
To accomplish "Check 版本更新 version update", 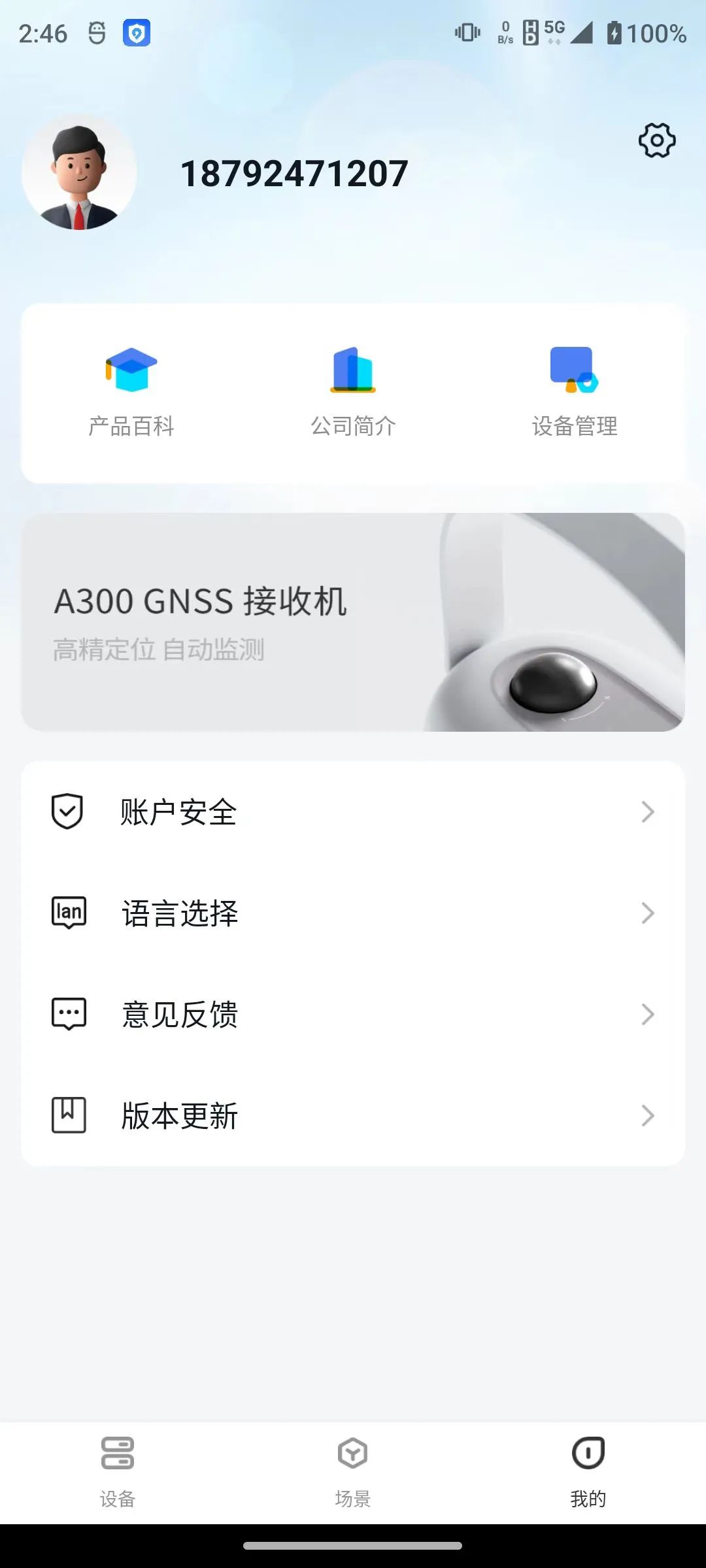I will (x=353, y=1116).
